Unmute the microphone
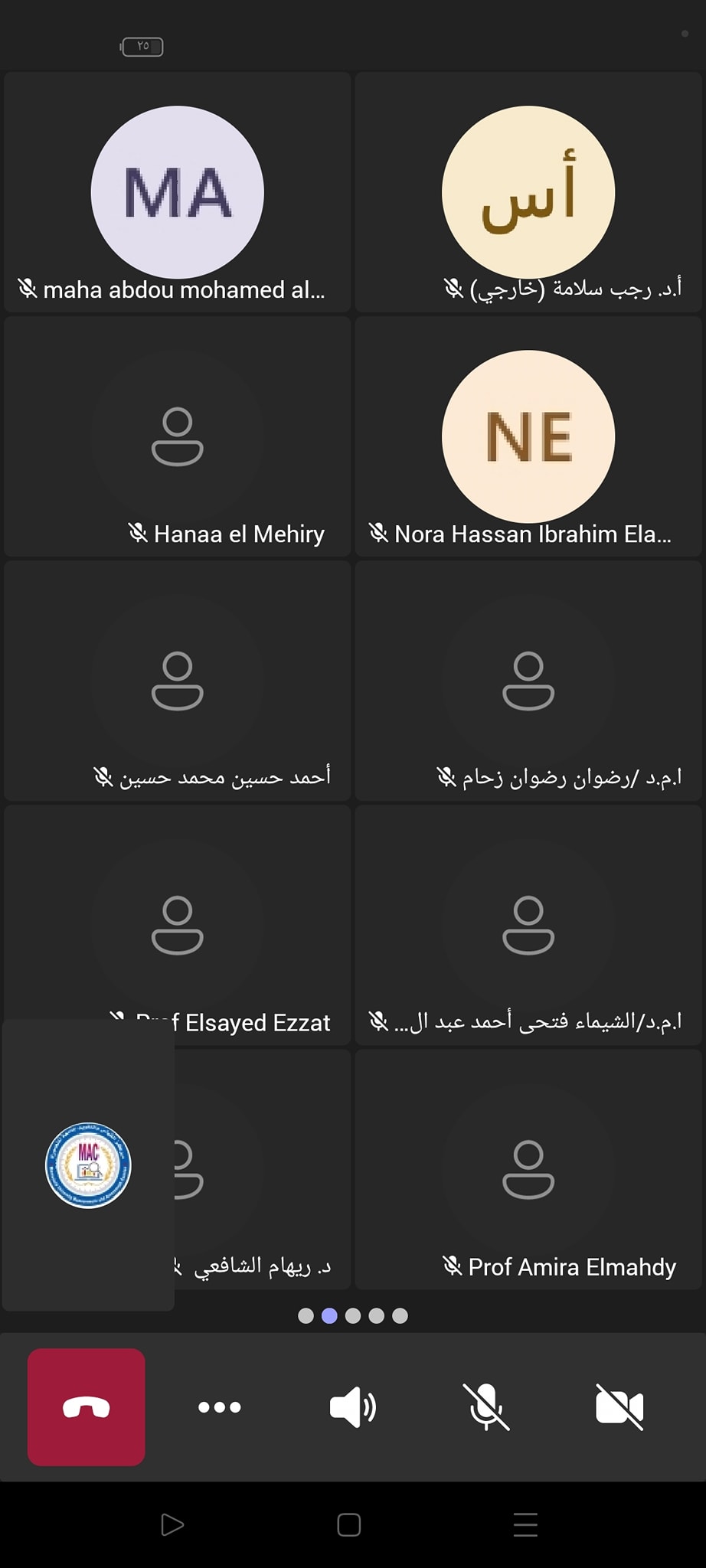706x1568 pixels. [x=486, y=1406]
